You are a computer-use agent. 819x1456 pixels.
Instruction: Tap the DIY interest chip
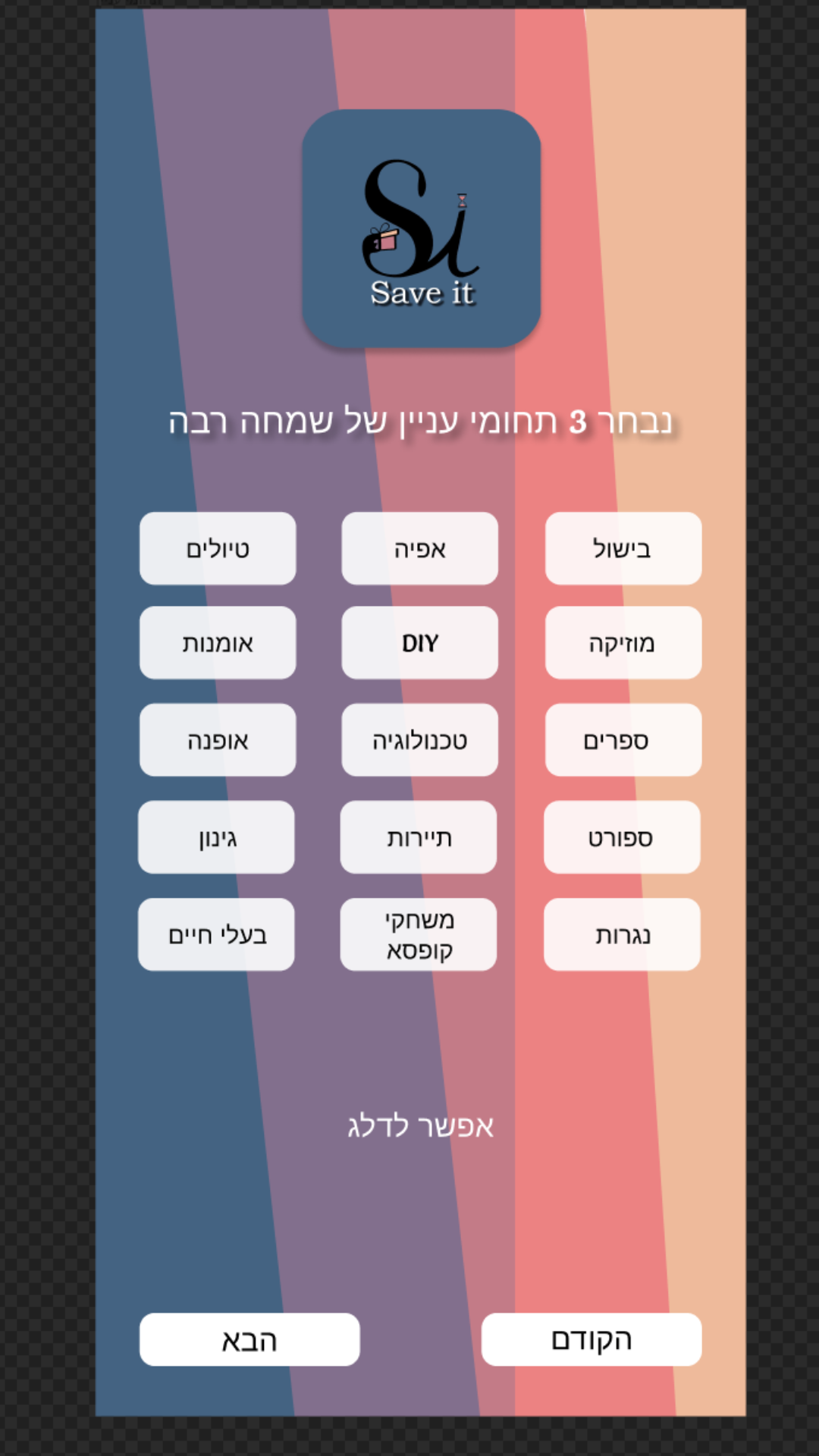coord(419,642)
